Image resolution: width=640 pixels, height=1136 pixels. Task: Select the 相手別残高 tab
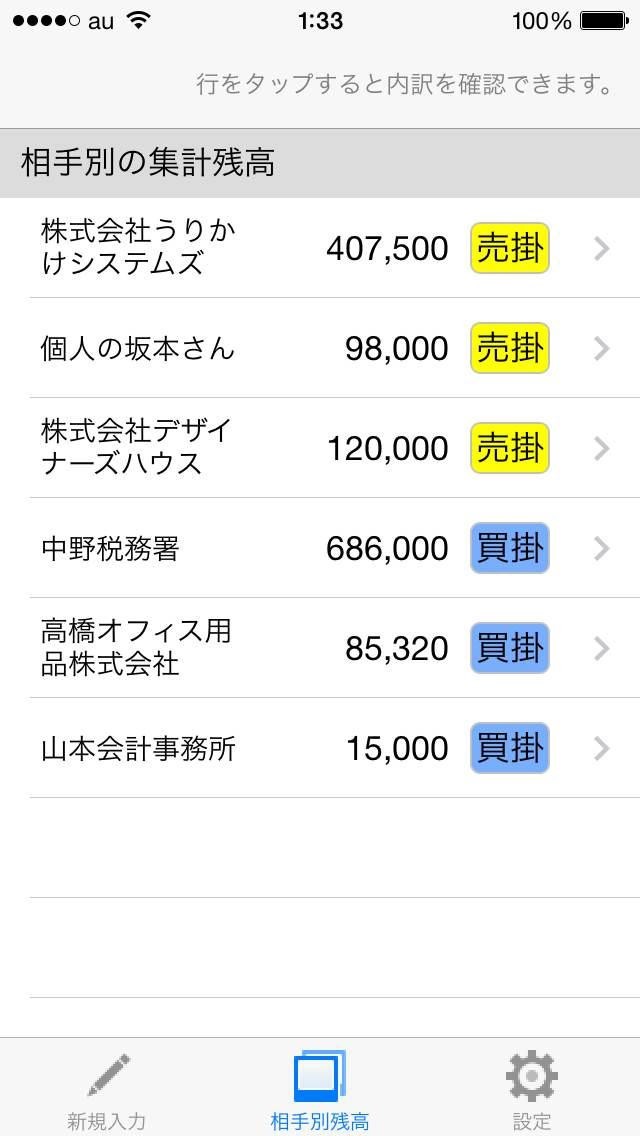click(320, 1088)
